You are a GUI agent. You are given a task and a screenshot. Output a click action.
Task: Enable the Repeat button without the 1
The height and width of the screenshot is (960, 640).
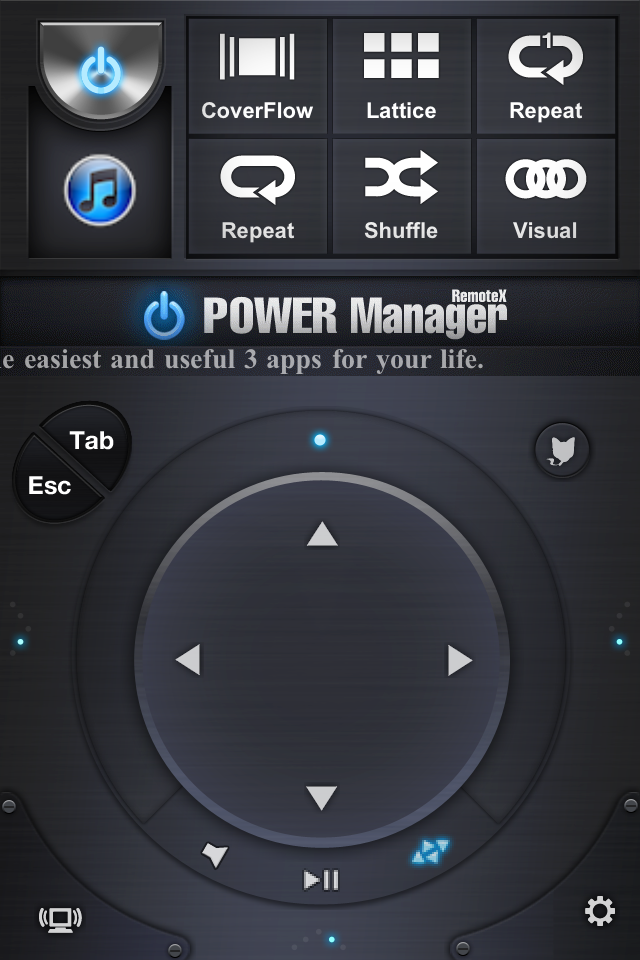click(257, 196)
